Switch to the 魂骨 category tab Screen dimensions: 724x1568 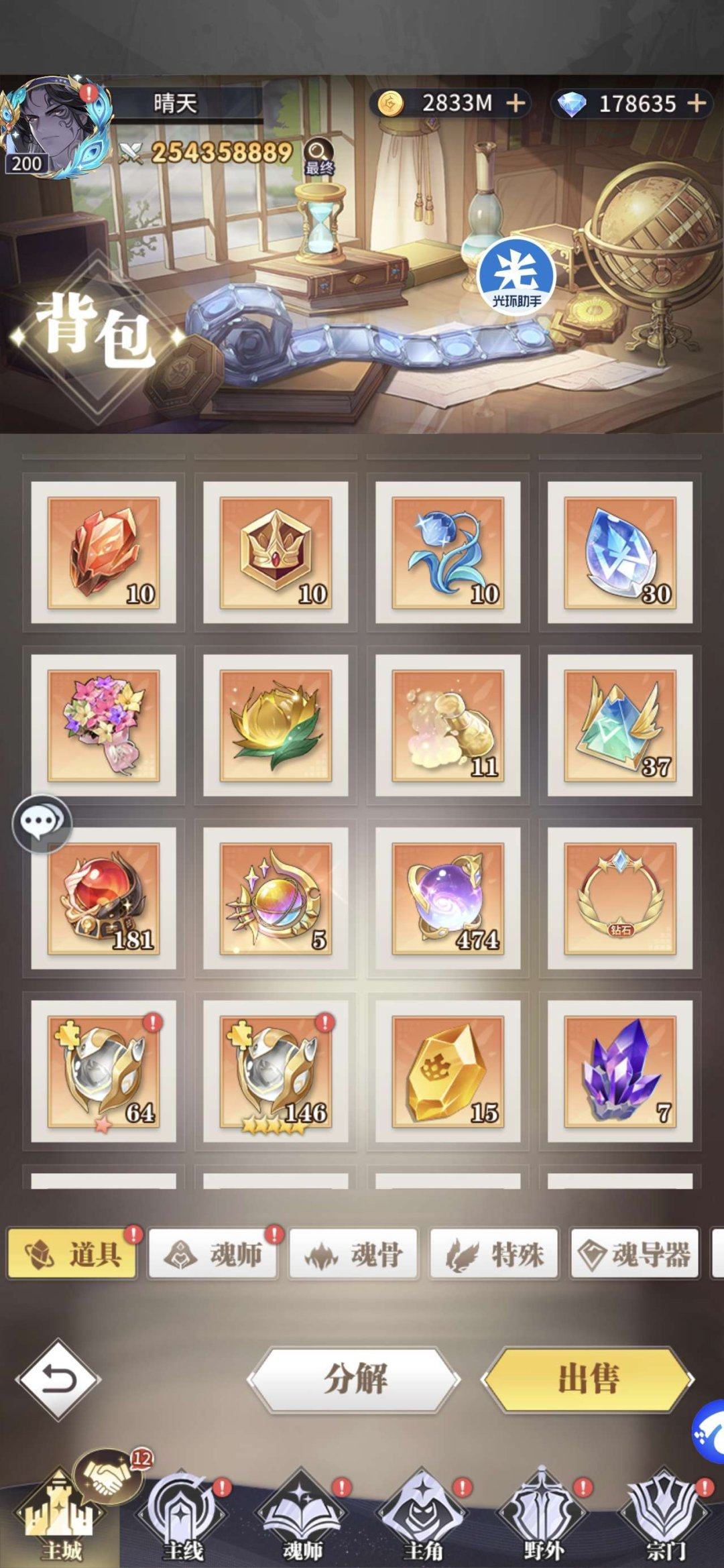(353, 1253)
